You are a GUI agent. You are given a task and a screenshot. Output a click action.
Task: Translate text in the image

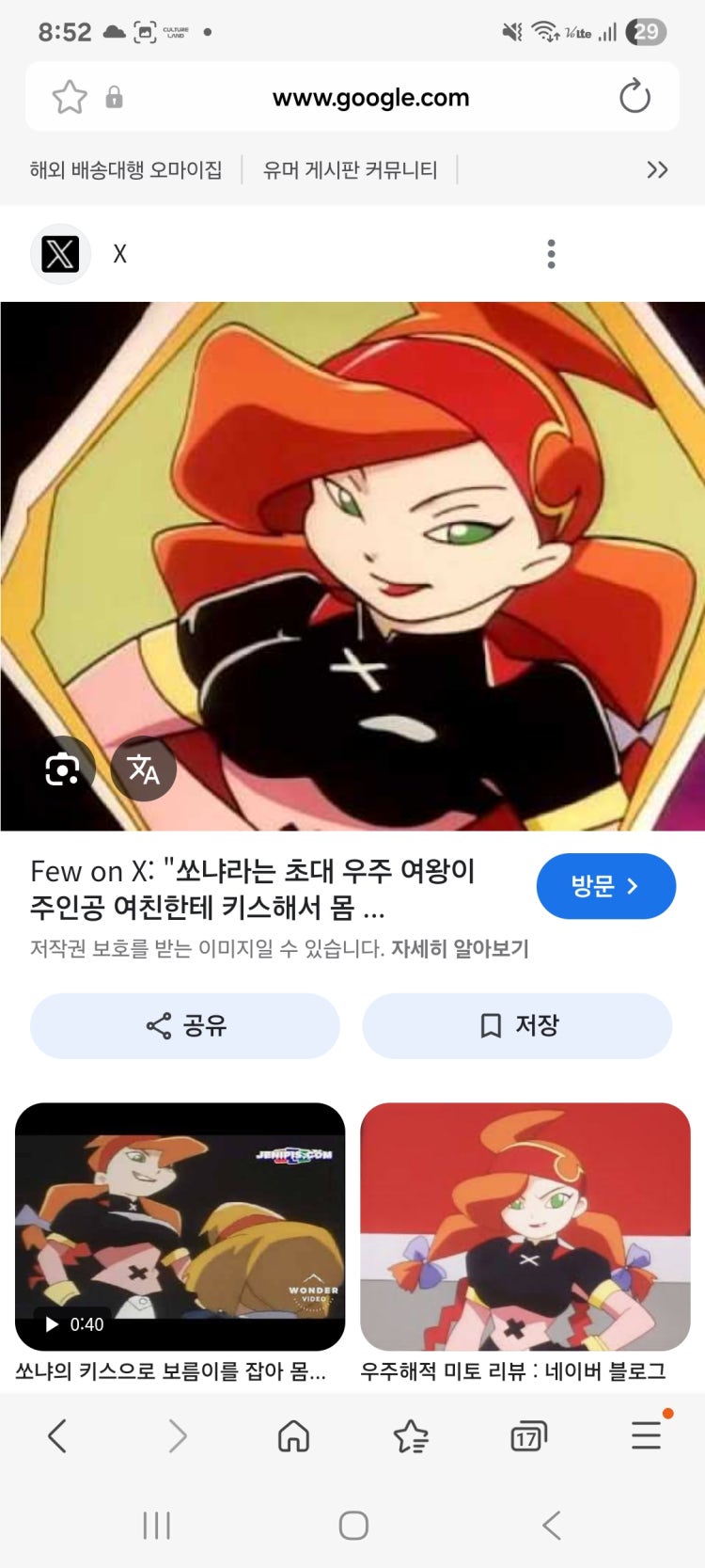coord(144,769)
